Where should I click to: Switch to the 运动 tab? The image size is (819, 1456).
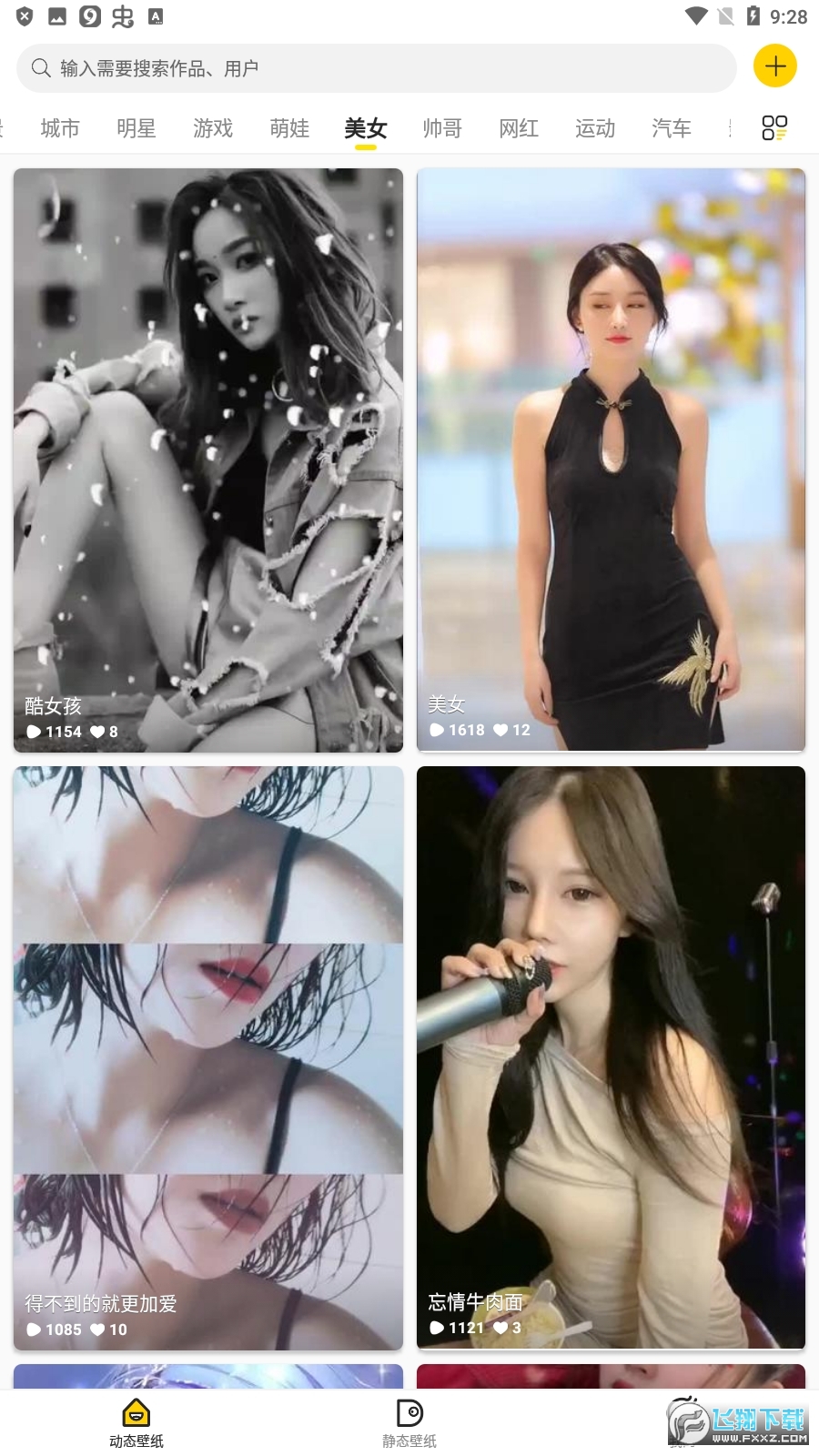595,128
